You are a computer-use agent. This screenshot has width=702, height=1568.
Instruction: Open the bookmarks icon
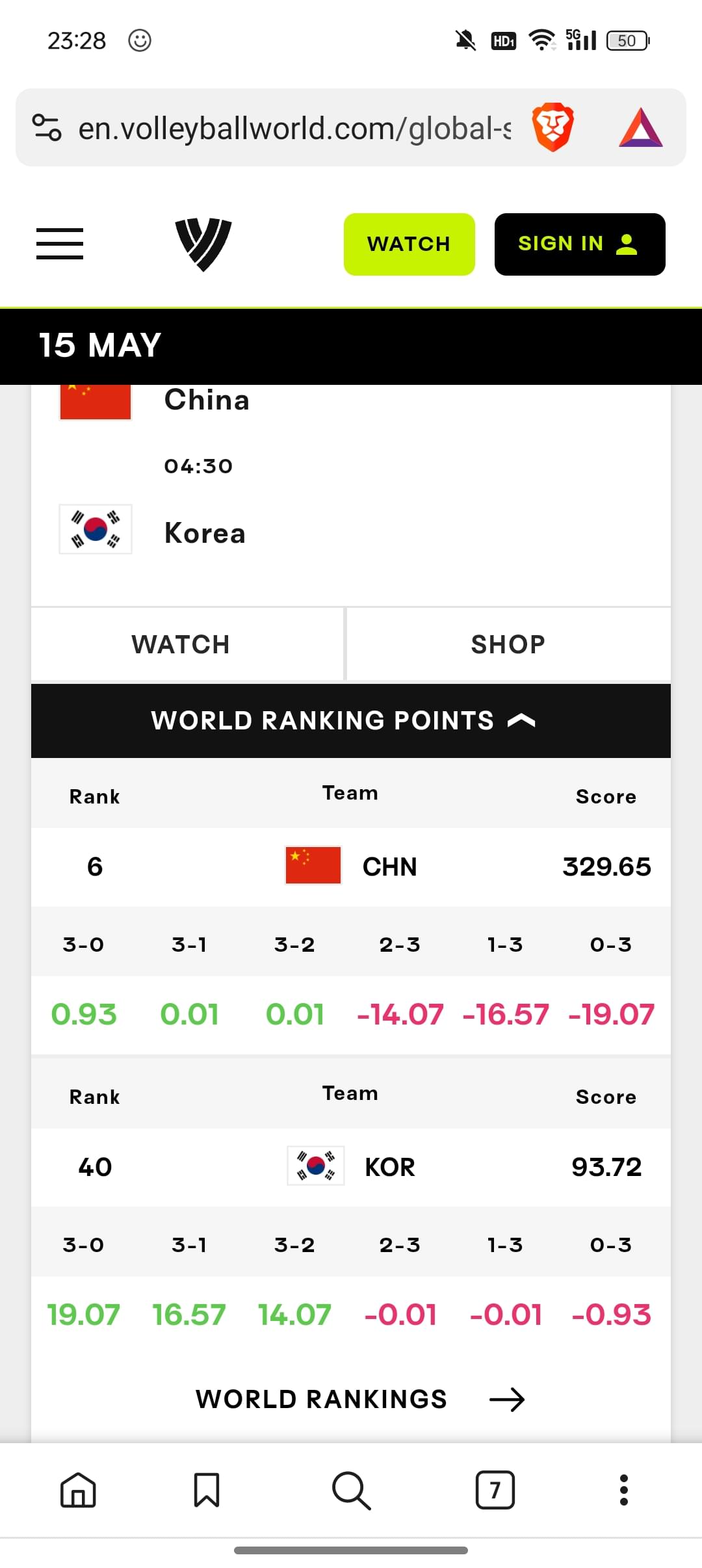click(x=207, y=1490)
